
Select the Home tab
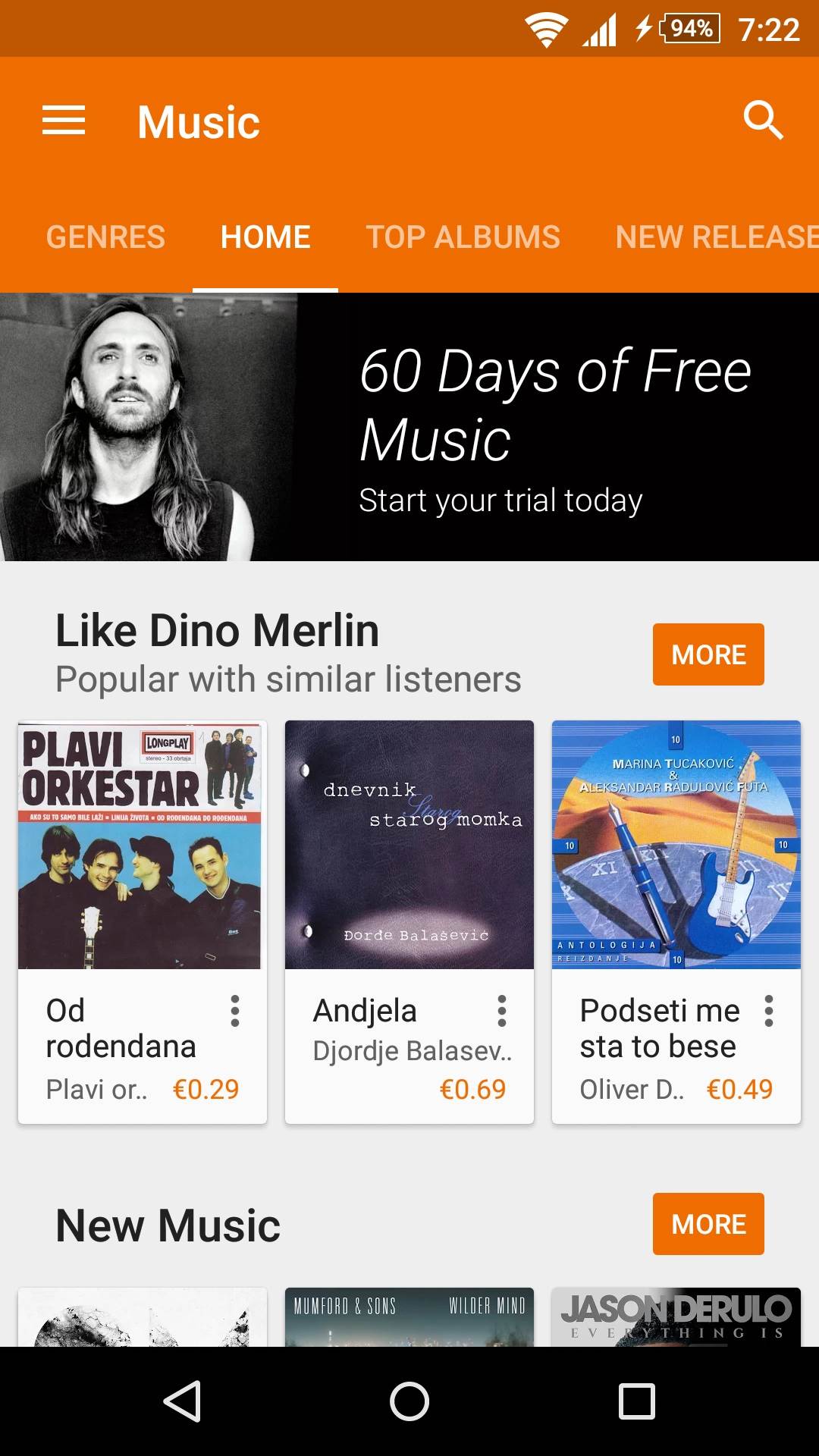265,237
